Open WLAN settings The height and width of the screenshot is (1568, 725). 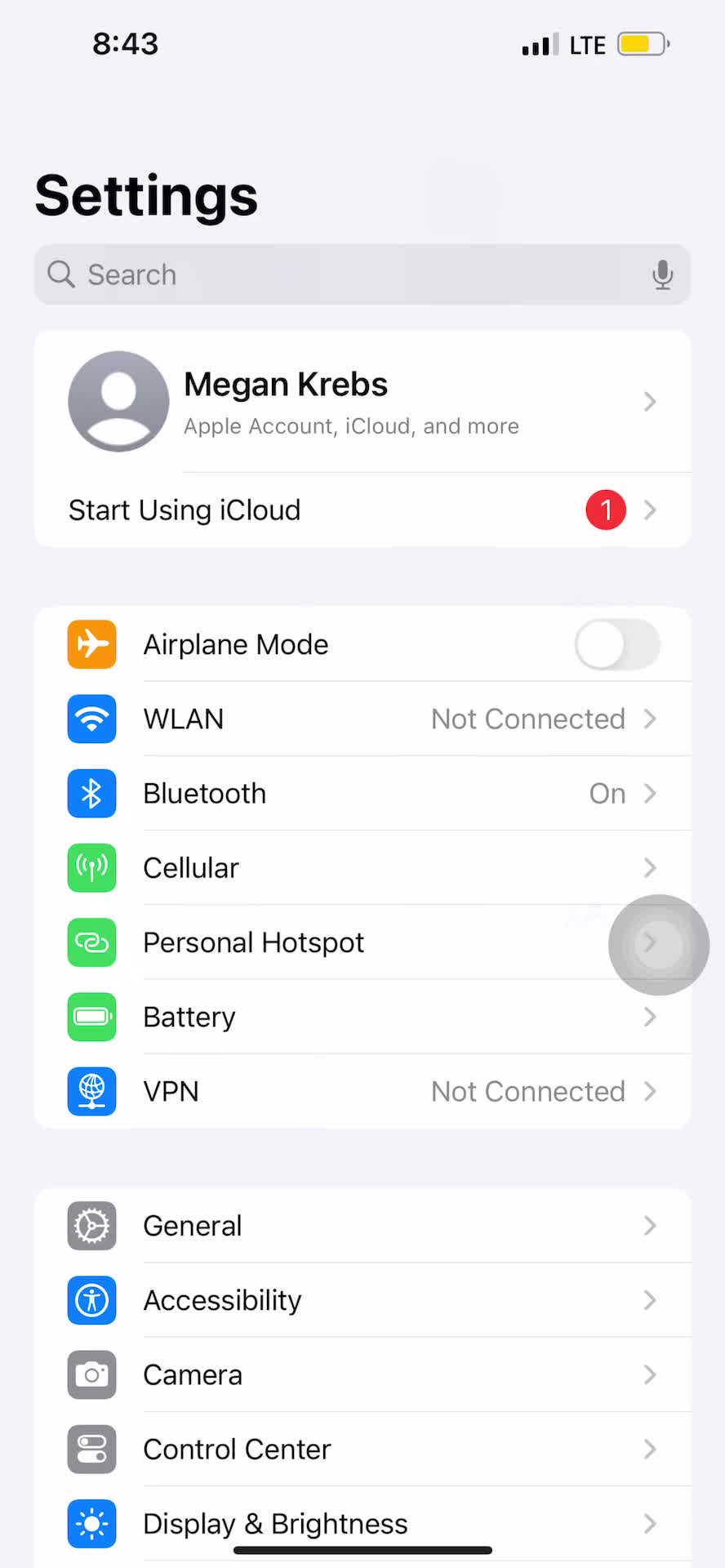pos(362,719)
